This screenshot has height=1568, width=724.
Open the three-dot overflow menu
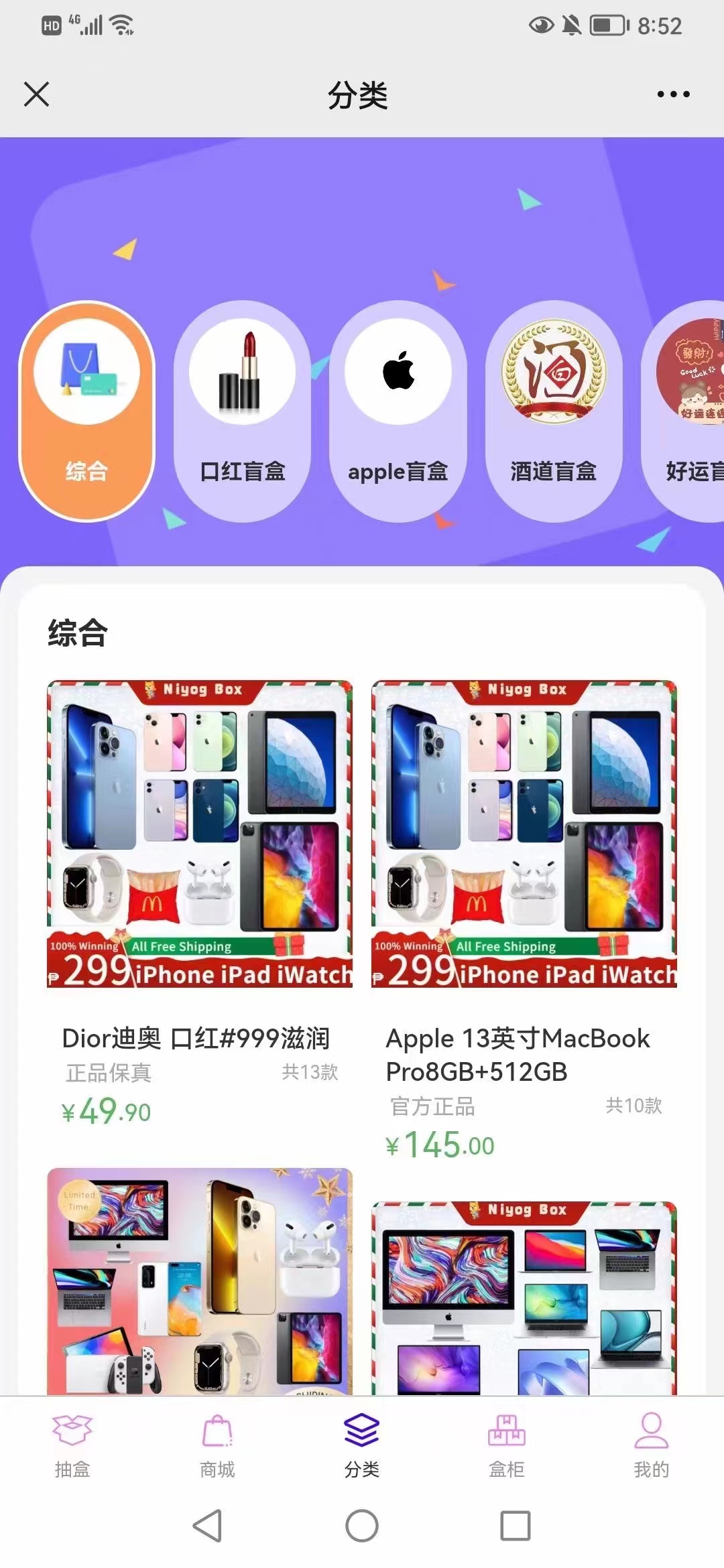pyautogui.click(x=673, y=94)
